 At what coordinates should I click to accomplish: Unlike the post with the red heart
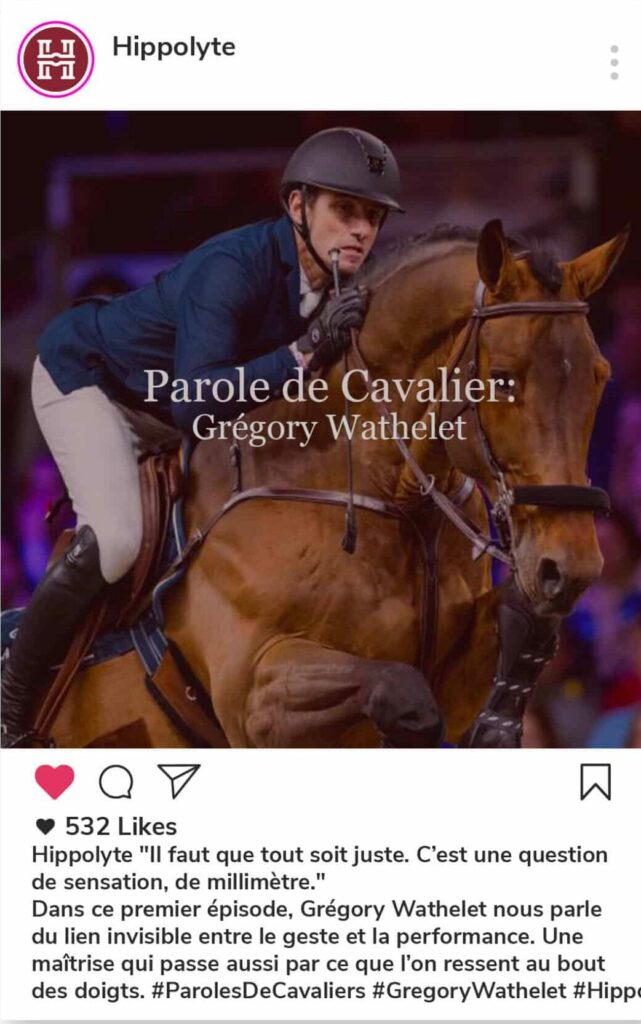click(54, 781)
